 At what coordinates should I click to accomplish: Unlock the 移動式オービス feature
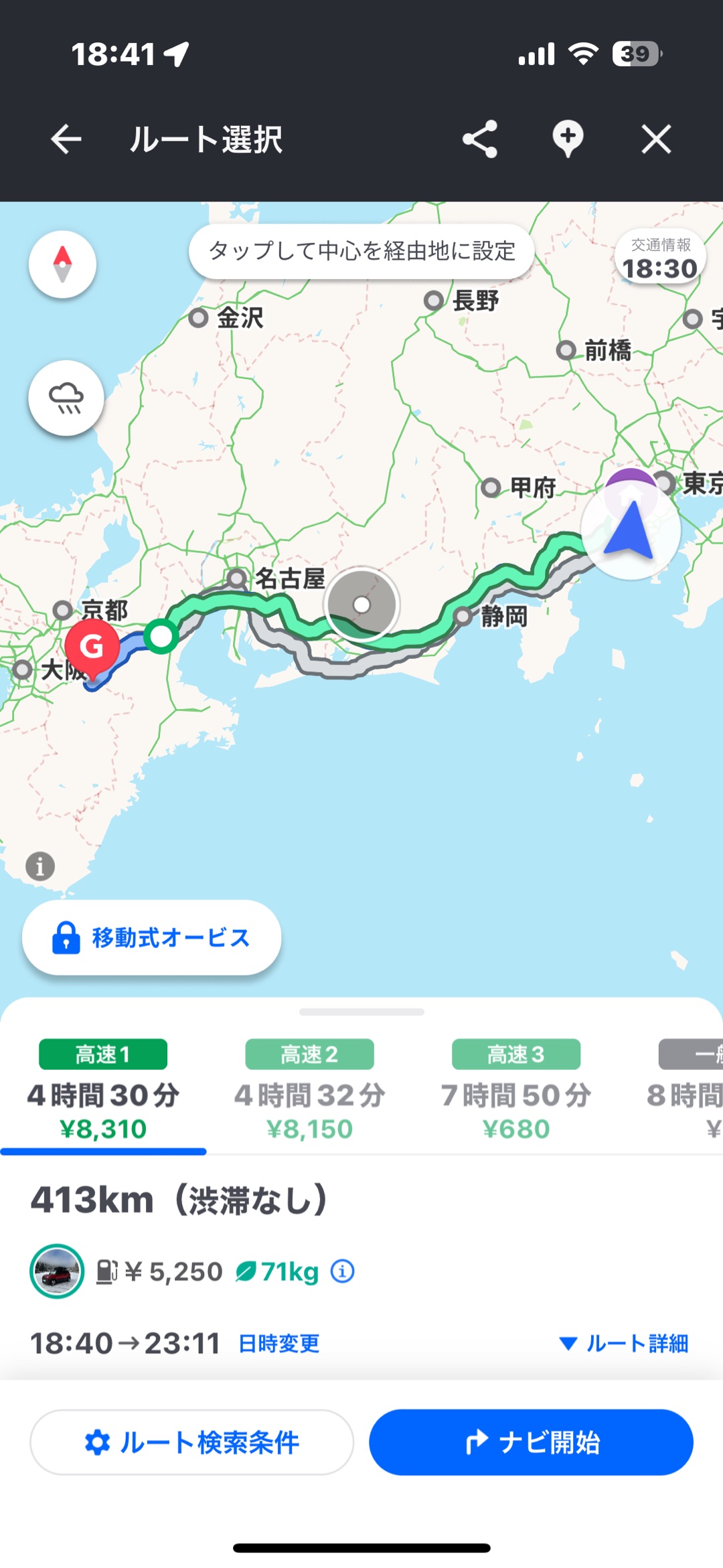(151, 937)
